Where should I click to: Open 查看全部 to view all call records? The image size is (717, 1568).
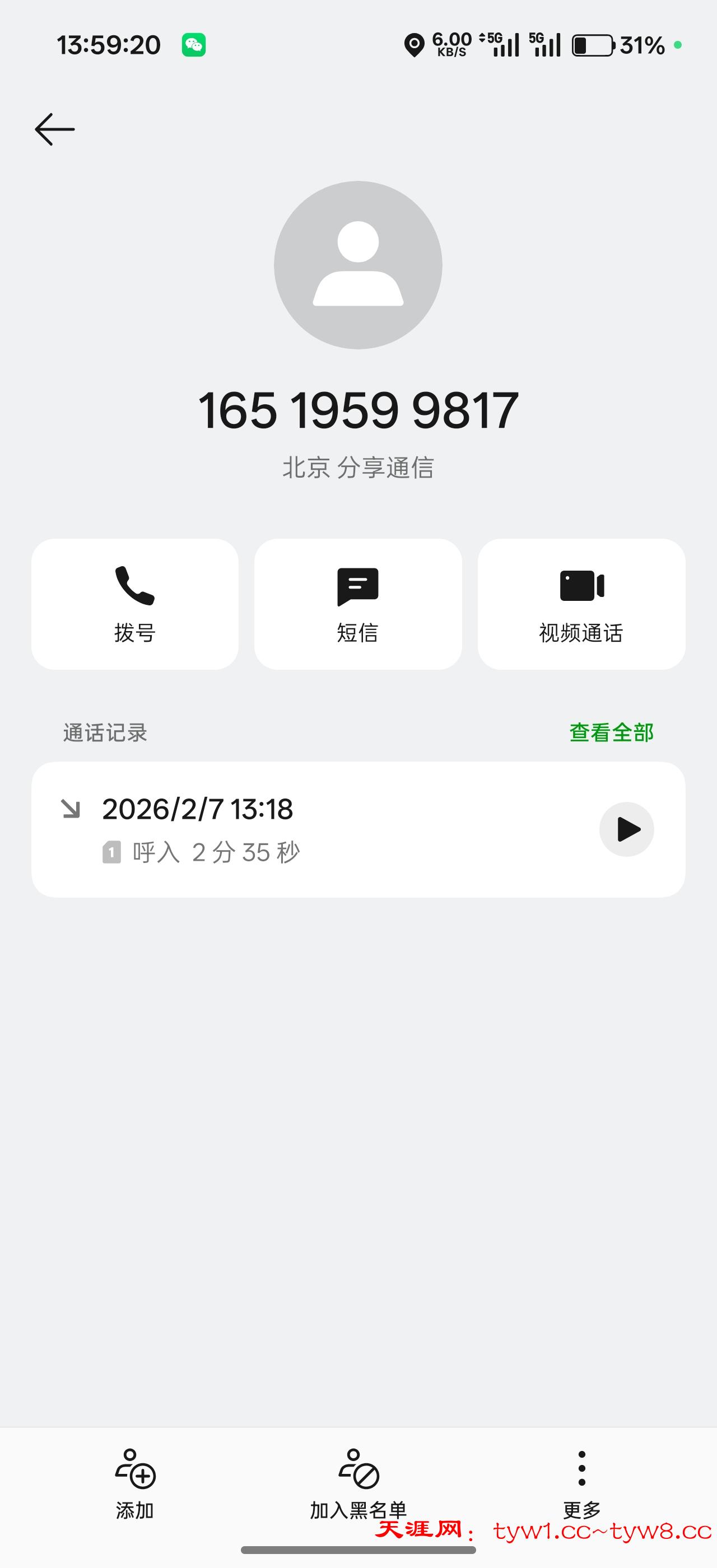point(611,732)
